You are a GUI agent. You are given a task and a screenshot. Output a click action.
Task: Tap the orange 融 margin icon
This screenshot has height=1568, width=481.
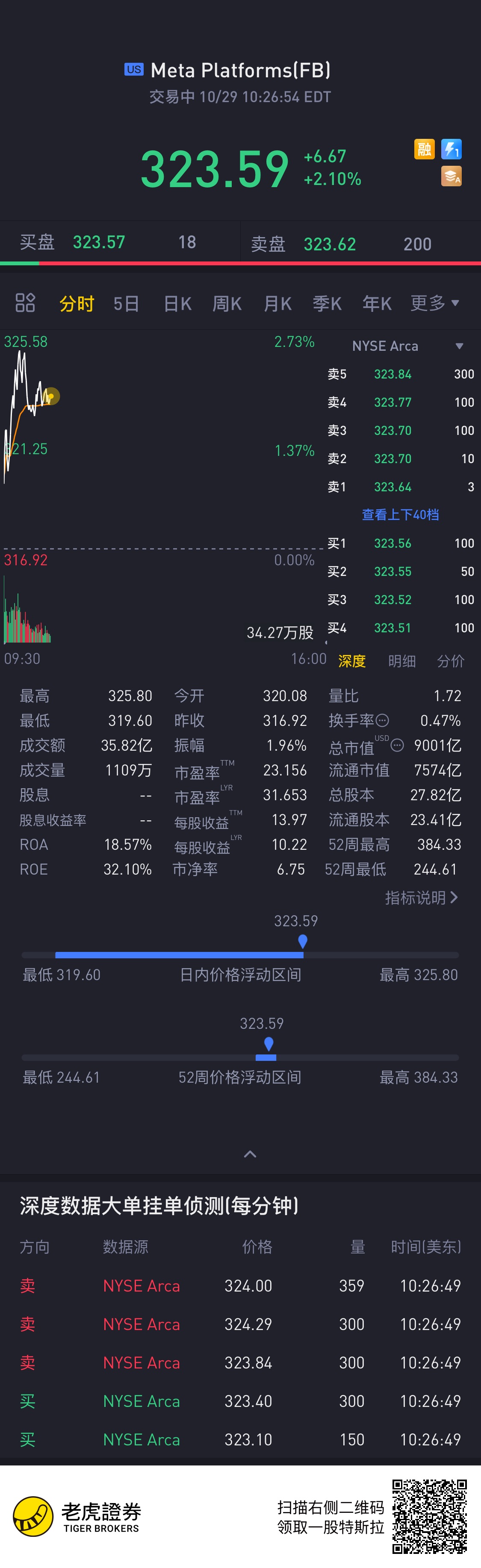424,149
